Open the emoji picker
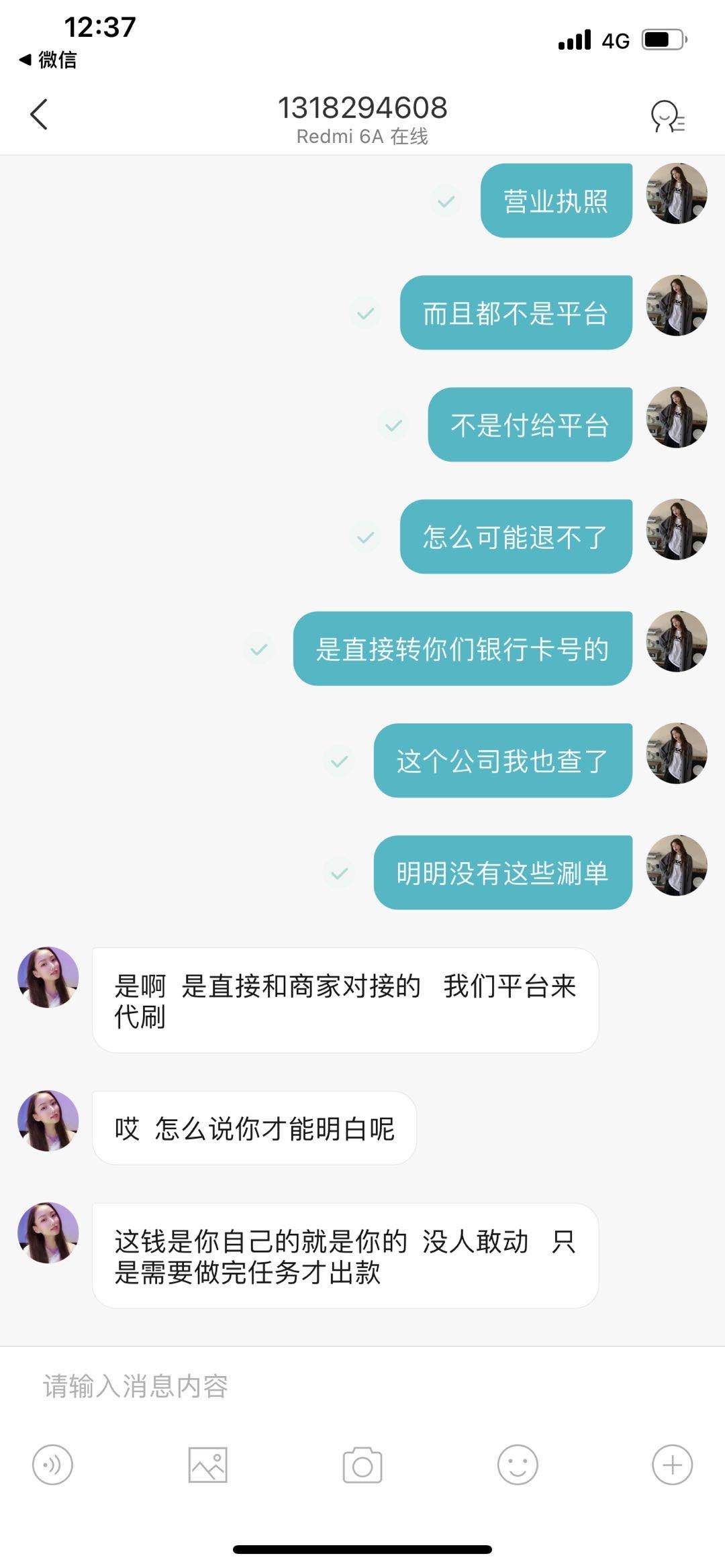The image size is (725, 1568). pos(518,1465)
